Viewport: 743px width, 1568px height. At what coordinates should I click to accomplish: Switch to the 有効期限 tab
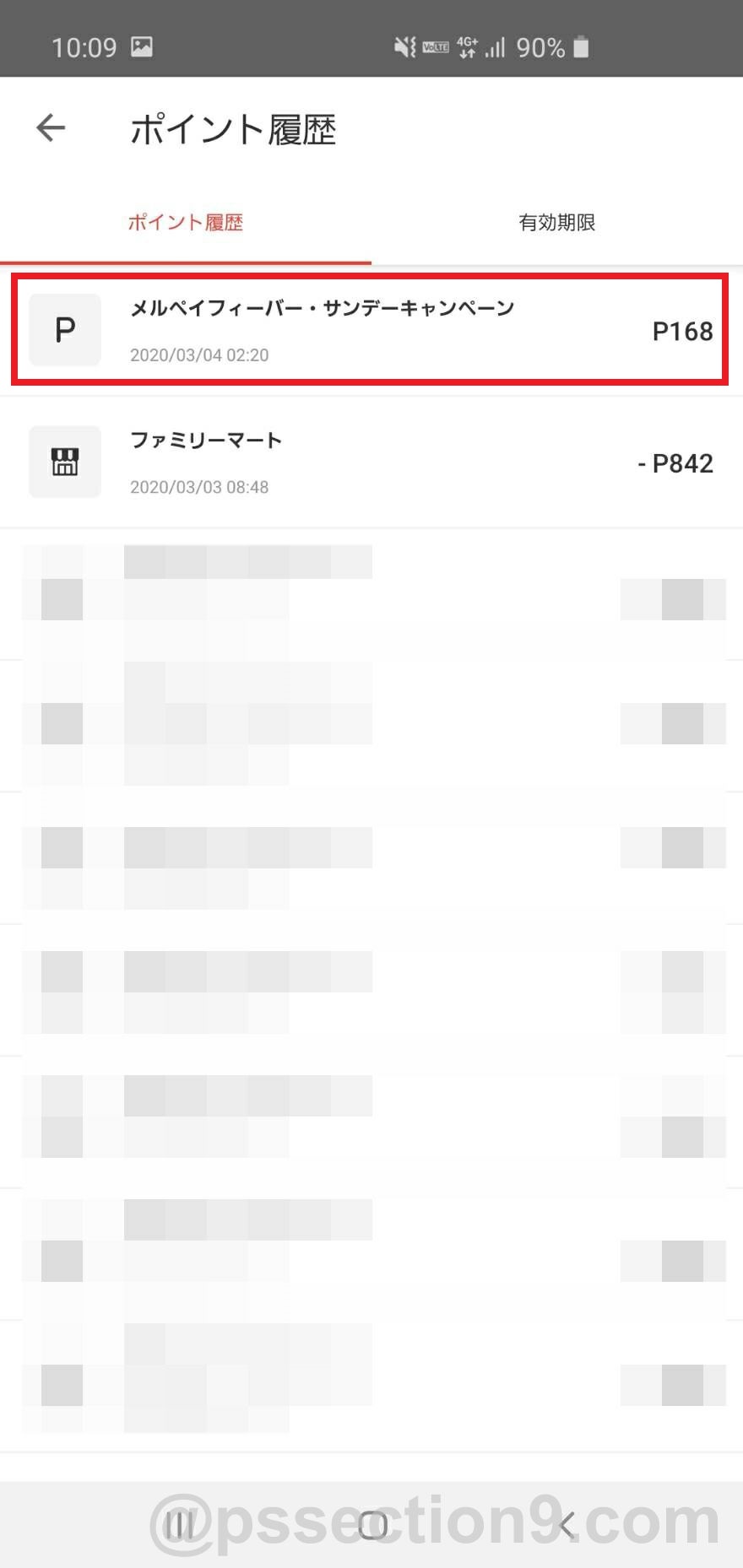[556, 223]
